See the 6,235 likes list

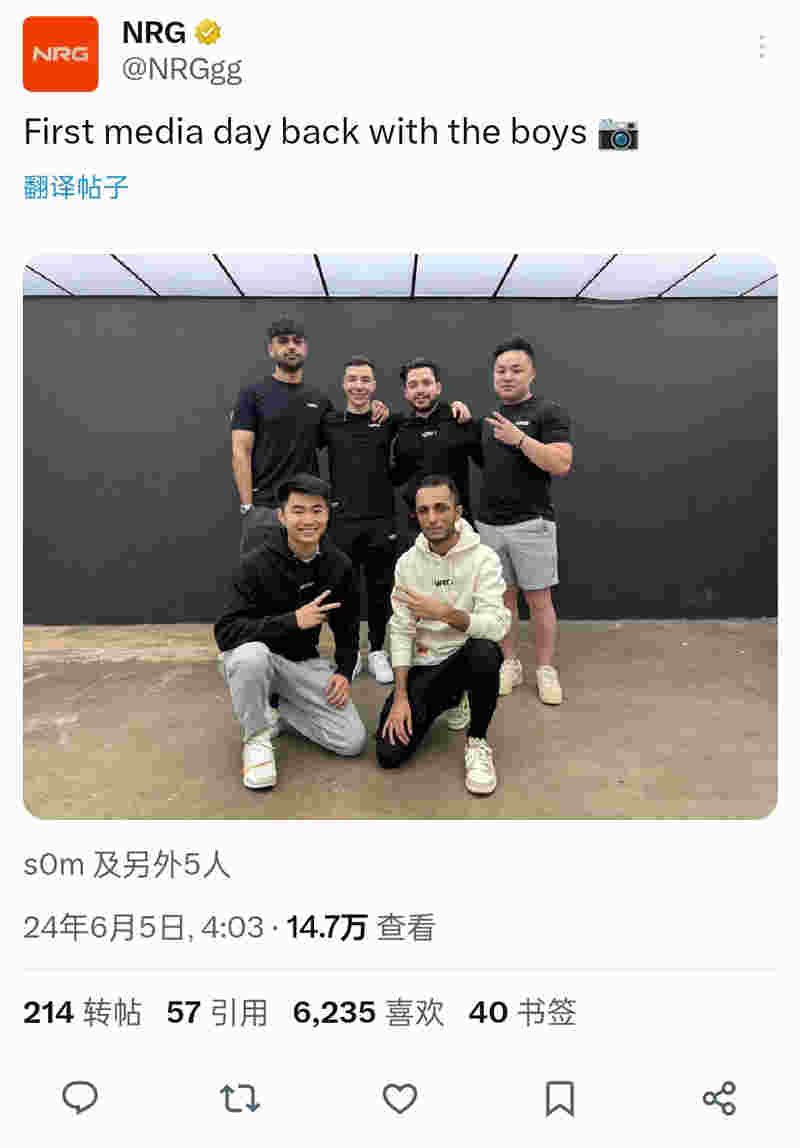tap(368, 1013)
